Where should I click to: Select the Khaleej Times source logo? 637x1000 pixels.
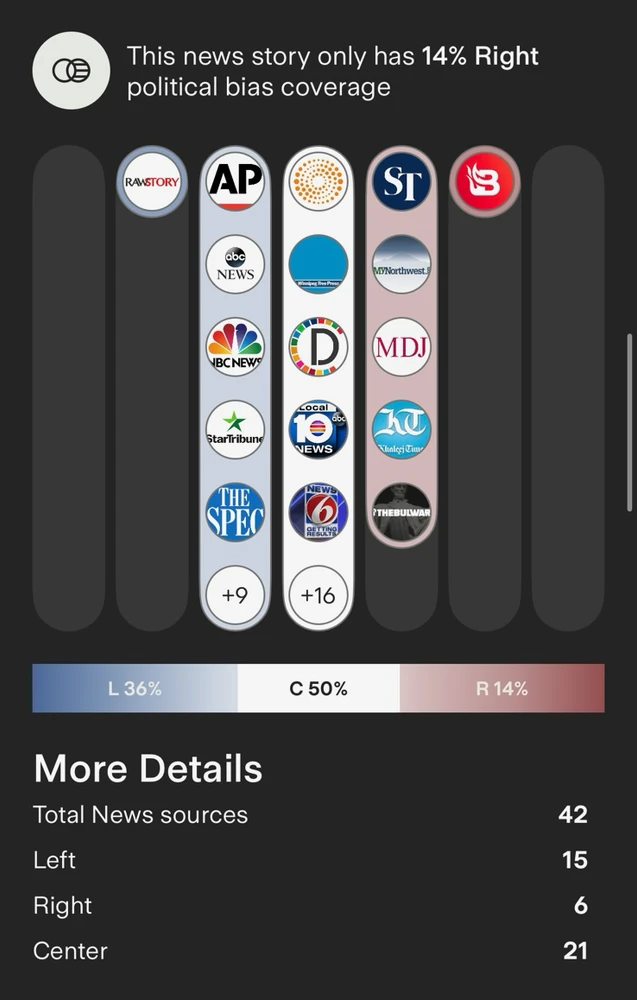tap(401, 430)
